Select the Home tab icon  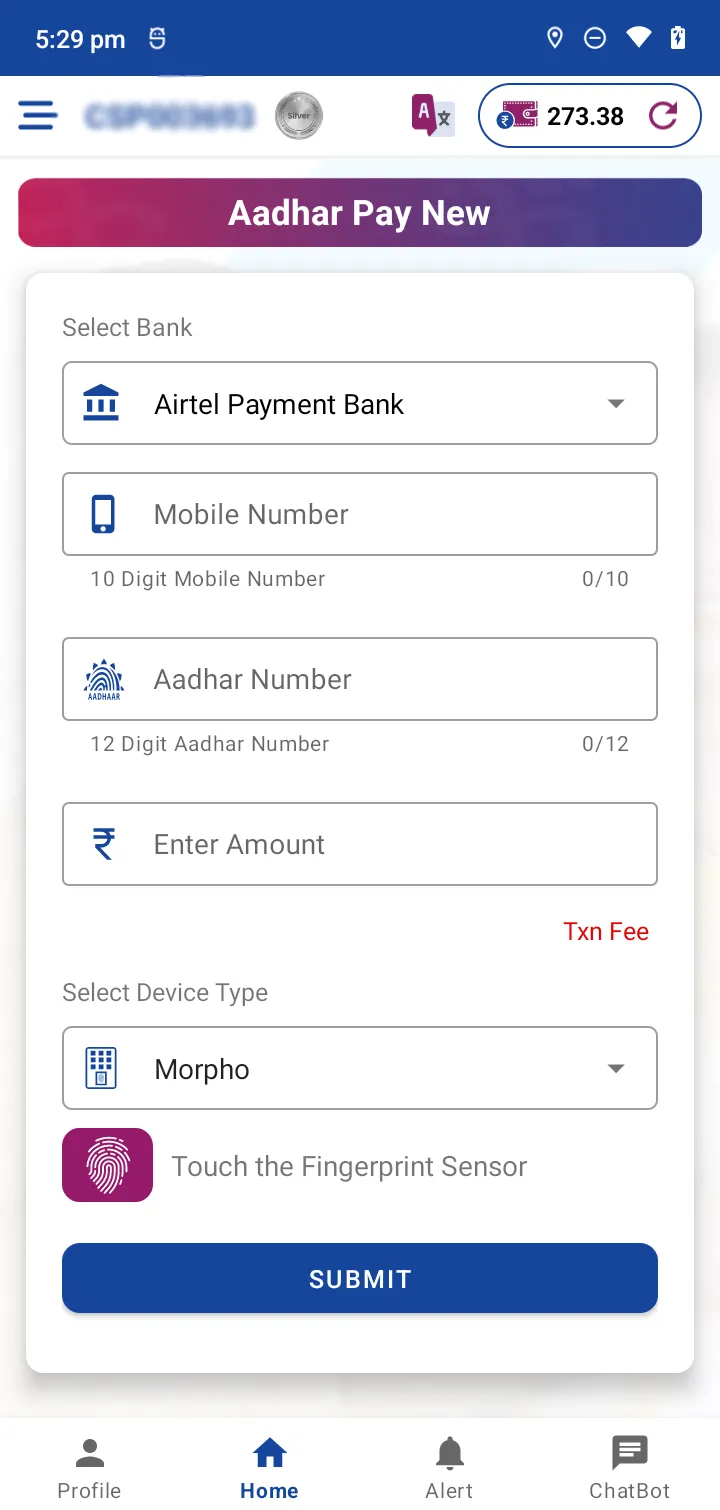(268, 1452)
